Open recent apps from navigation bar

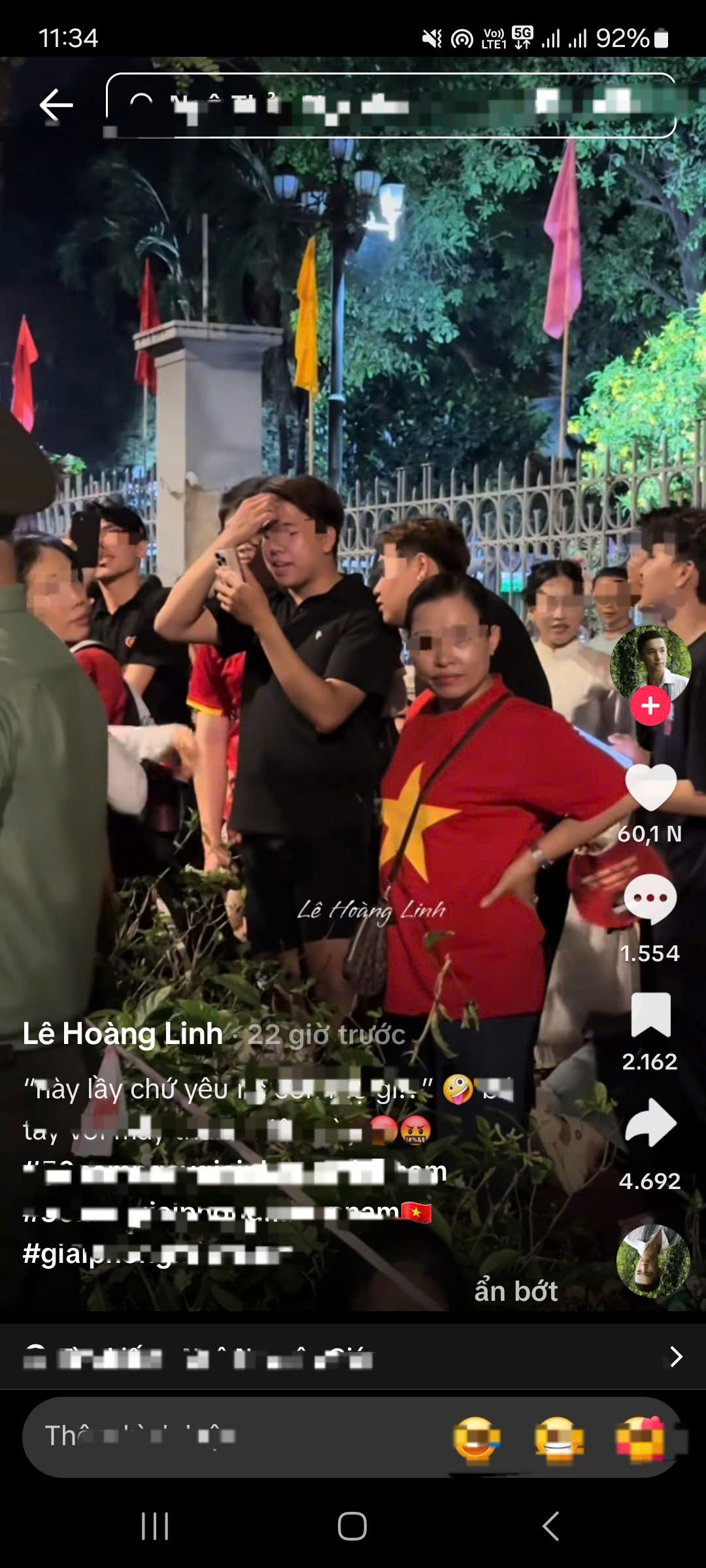pos(155,1527)
